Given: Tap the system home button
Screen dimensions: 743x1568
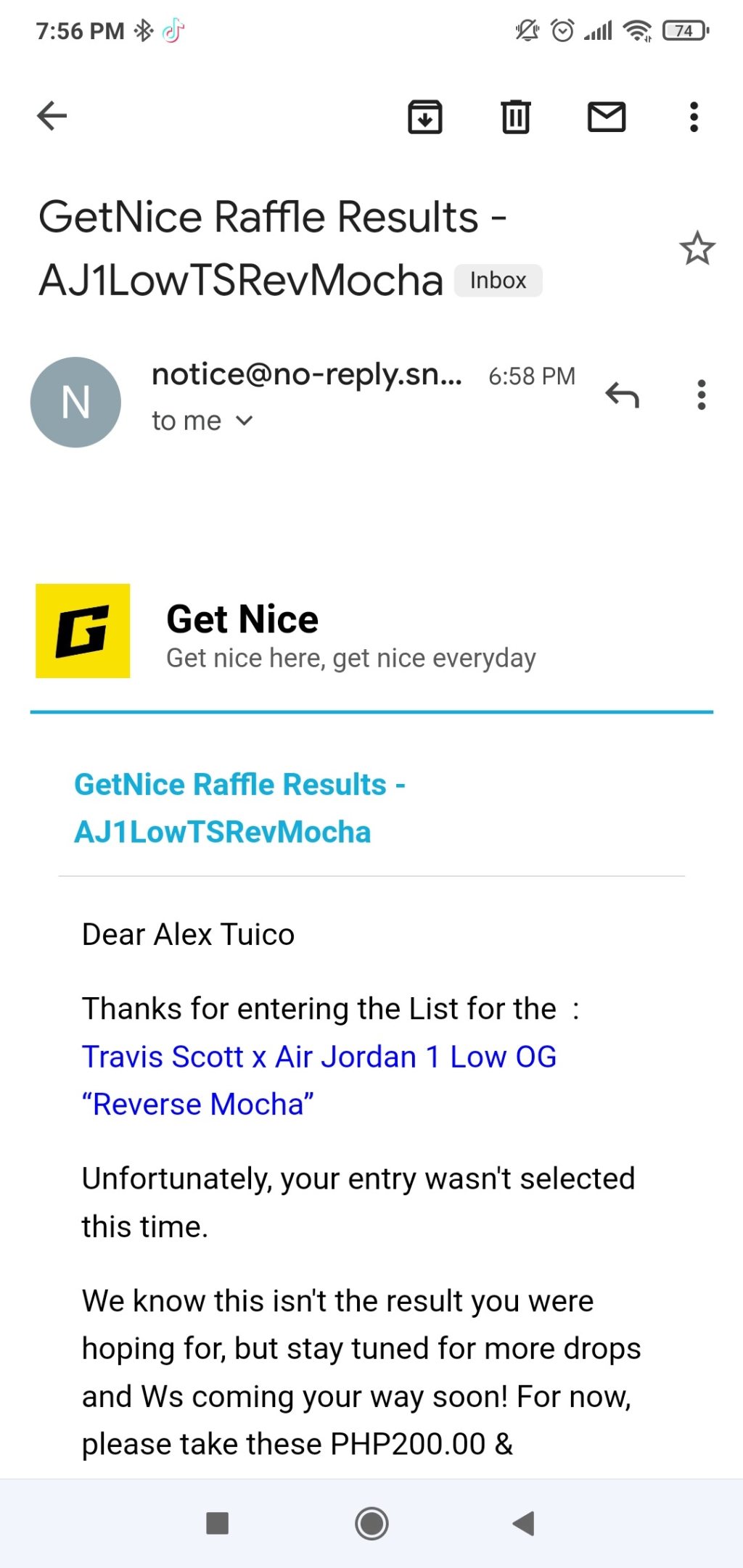Looking at the screenshot, I should pyautogui.click(x=371, y=1523).
